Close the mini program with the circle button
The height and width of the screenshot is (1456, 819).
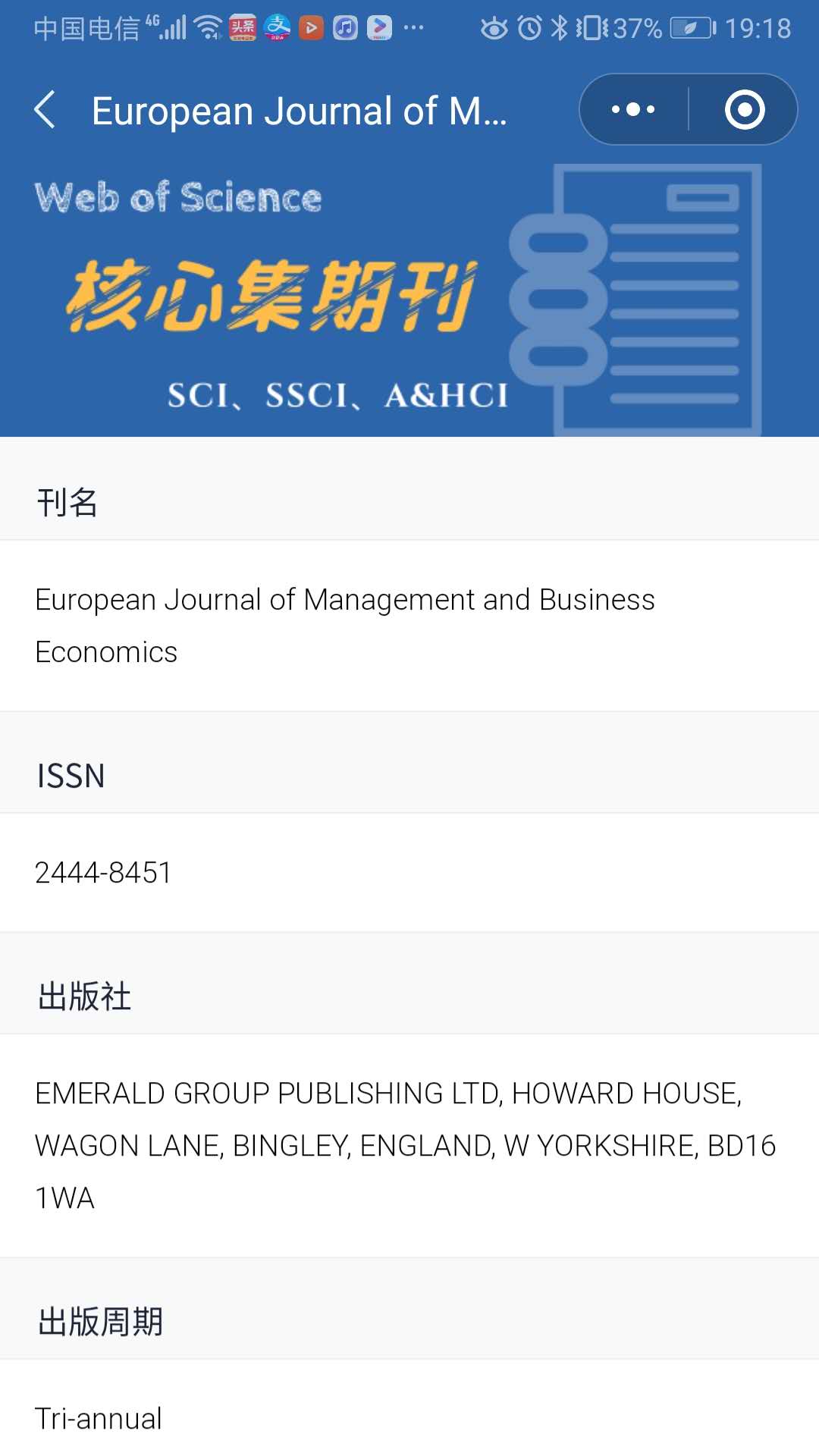744,110
